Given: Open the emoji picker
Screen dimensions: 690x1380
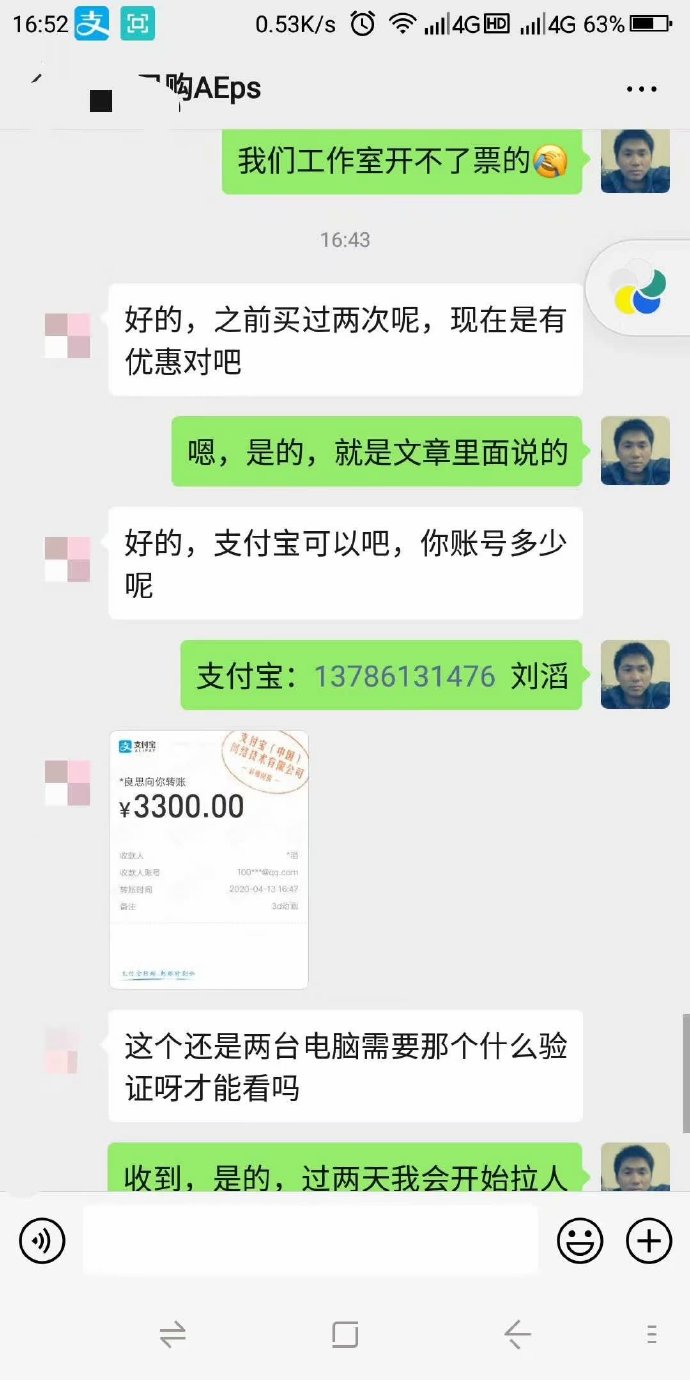Looking at the screenshot, I should 580,1241.
